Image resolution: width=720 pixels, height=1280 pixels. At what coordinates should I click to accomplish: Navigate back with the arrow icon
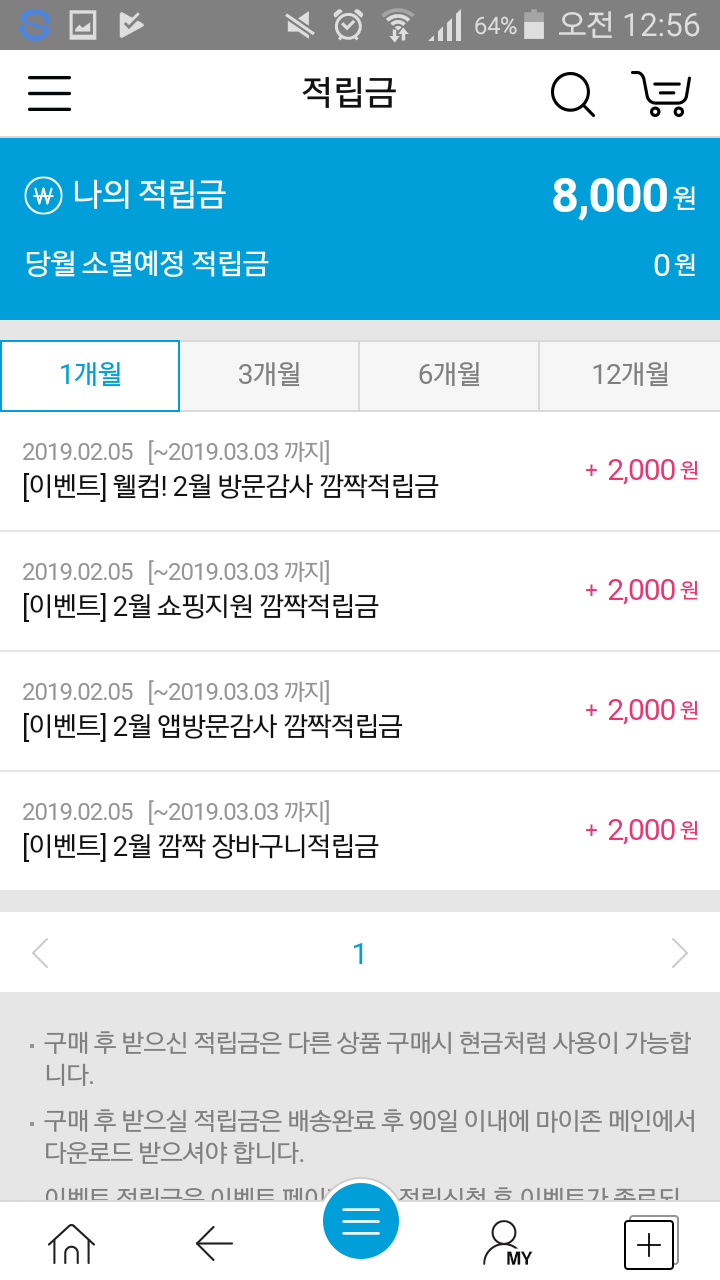214,1244
